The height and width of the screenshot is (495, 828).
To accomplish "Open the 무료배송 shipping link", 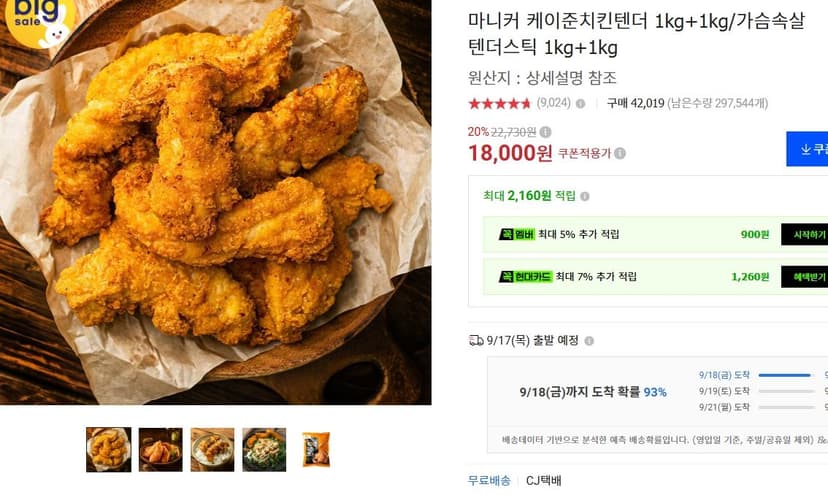I will (x=489, y=481).
